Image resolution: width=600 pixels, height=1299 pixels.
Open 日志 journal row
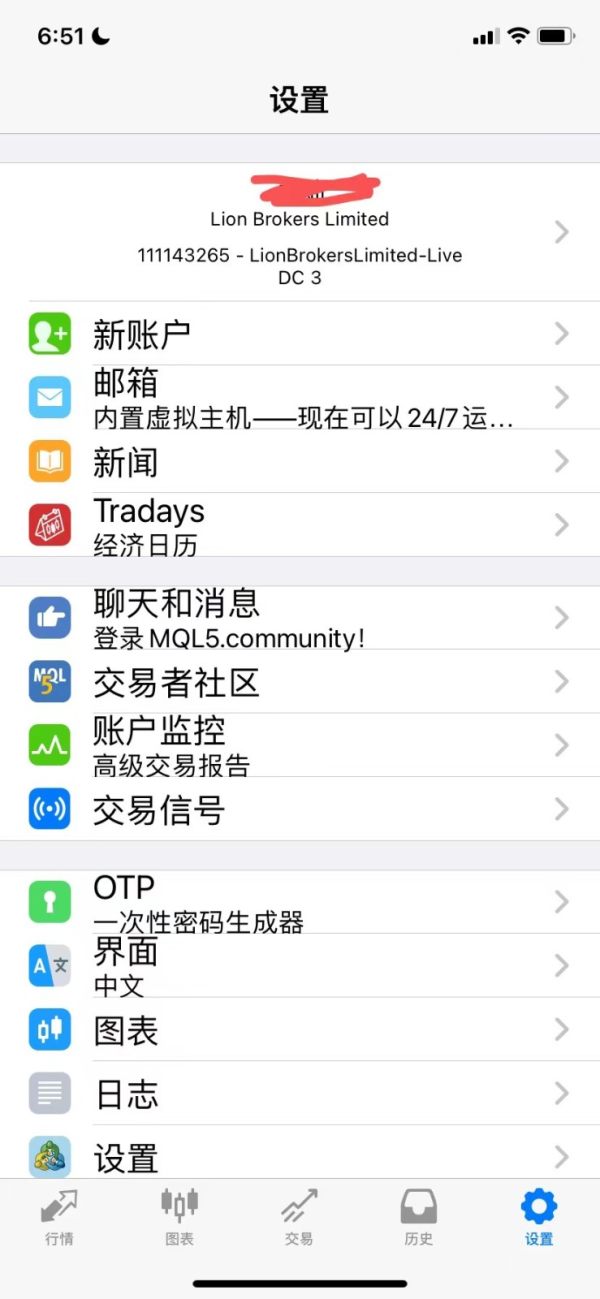(300, 1093)
